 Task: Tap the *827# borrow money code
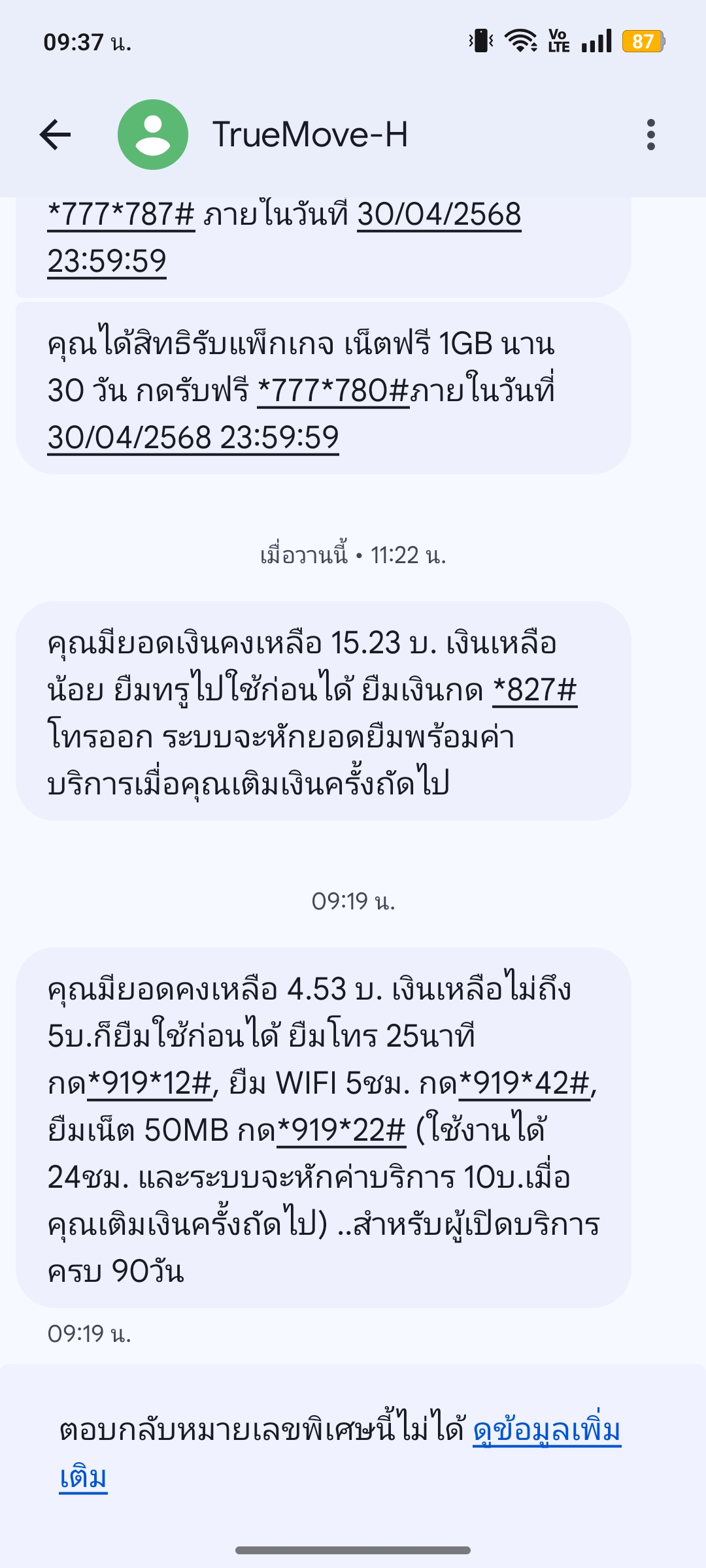click(x=535, y=690)
